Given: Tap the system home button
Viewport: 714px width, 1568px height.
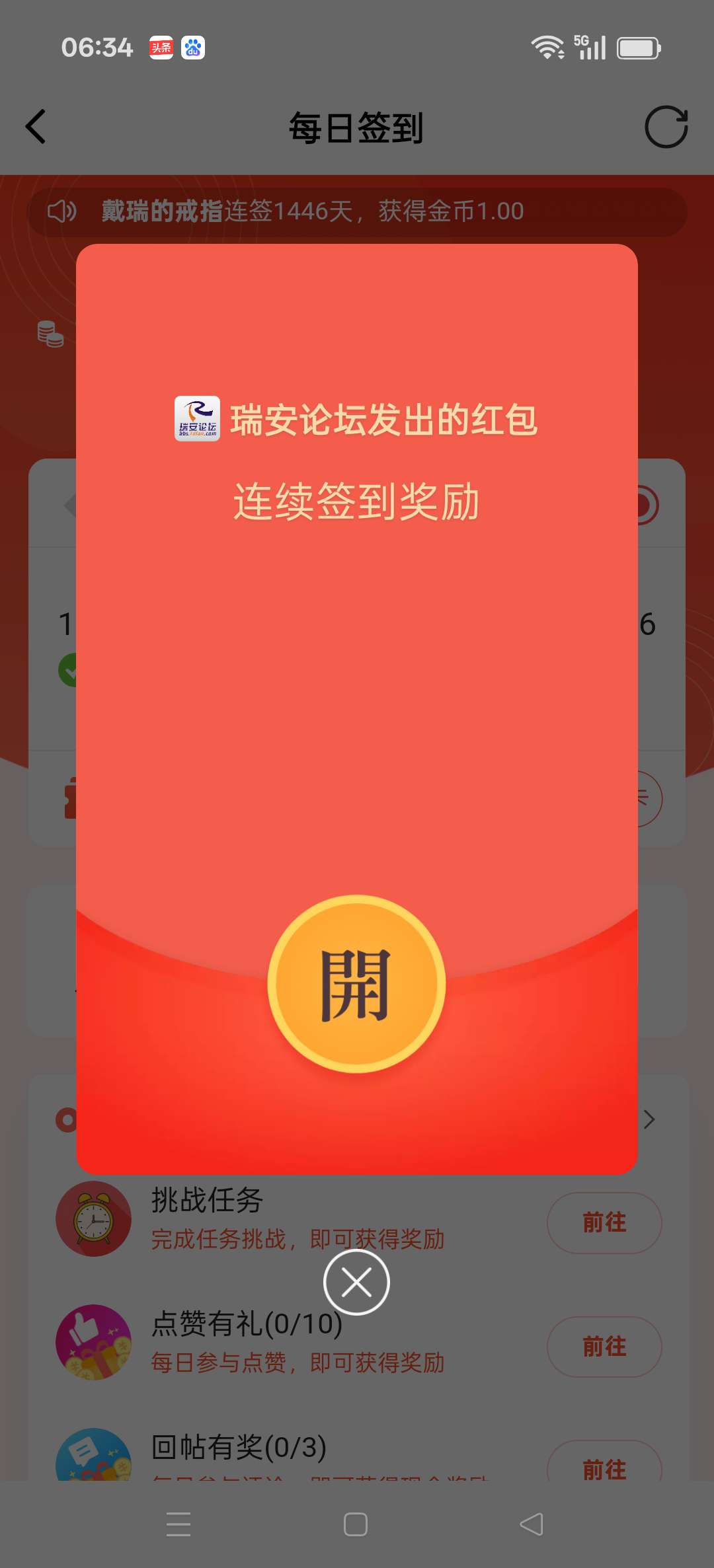Looking at the screenshot, I should tap(356, 1524).
